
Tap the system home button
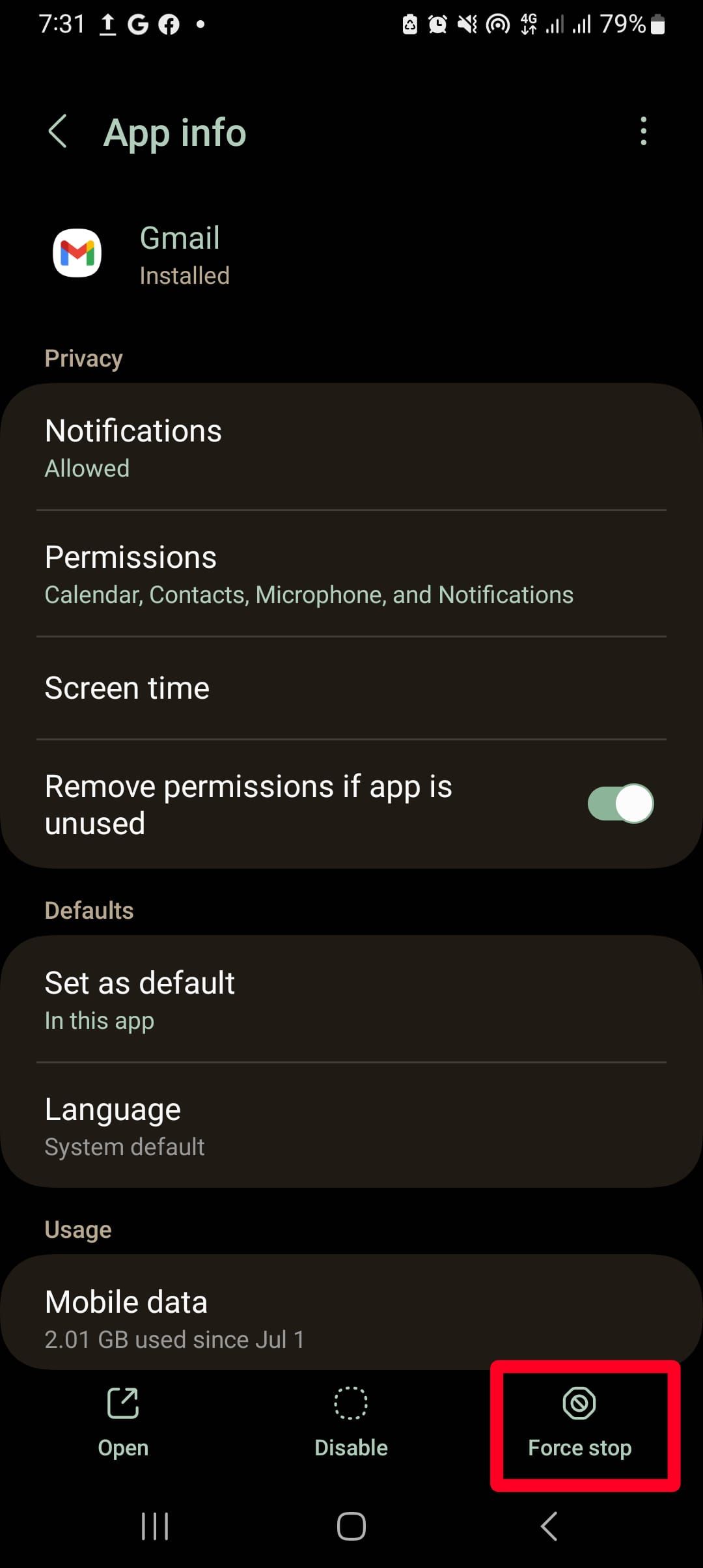351,1526
